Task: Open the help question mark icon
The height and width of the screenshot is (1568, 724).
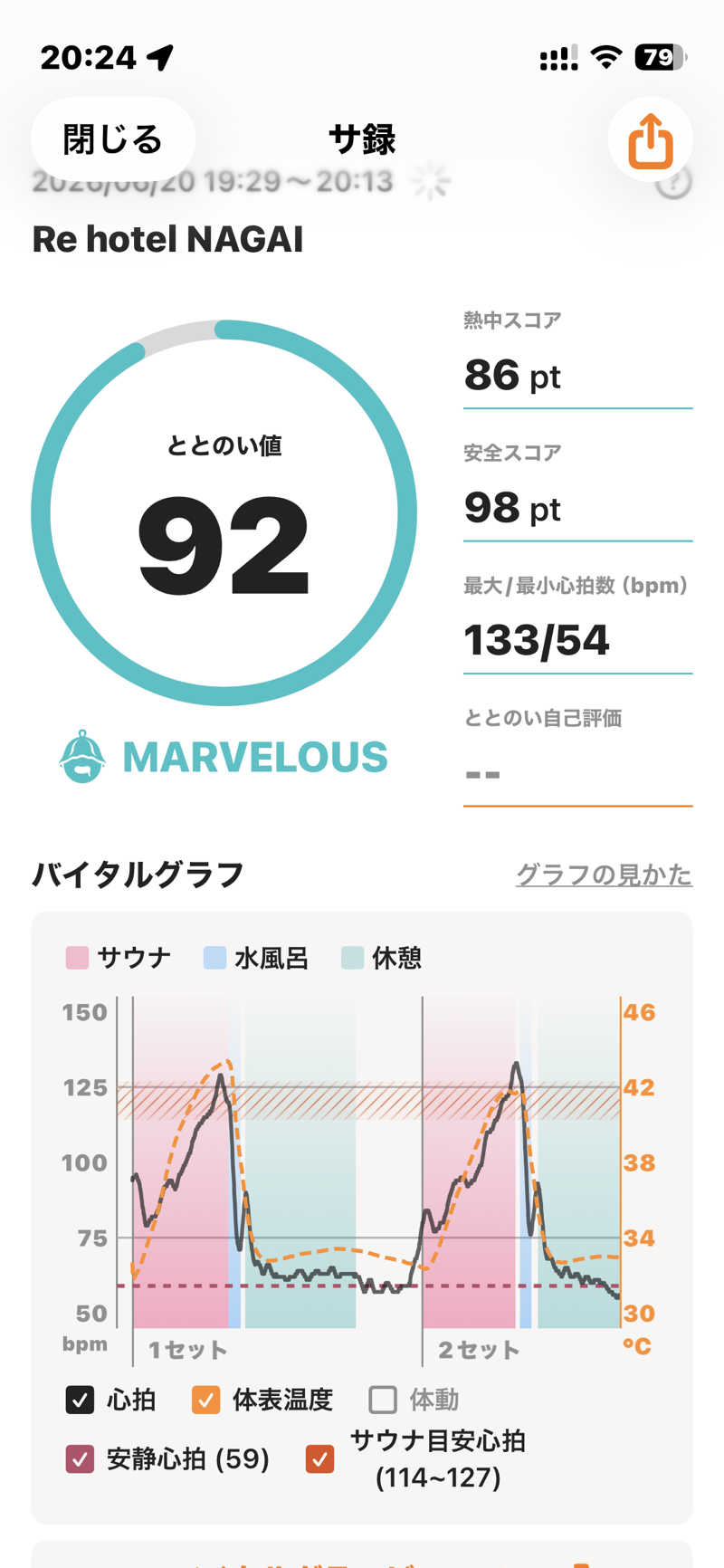Action: (x=673, y=184)
